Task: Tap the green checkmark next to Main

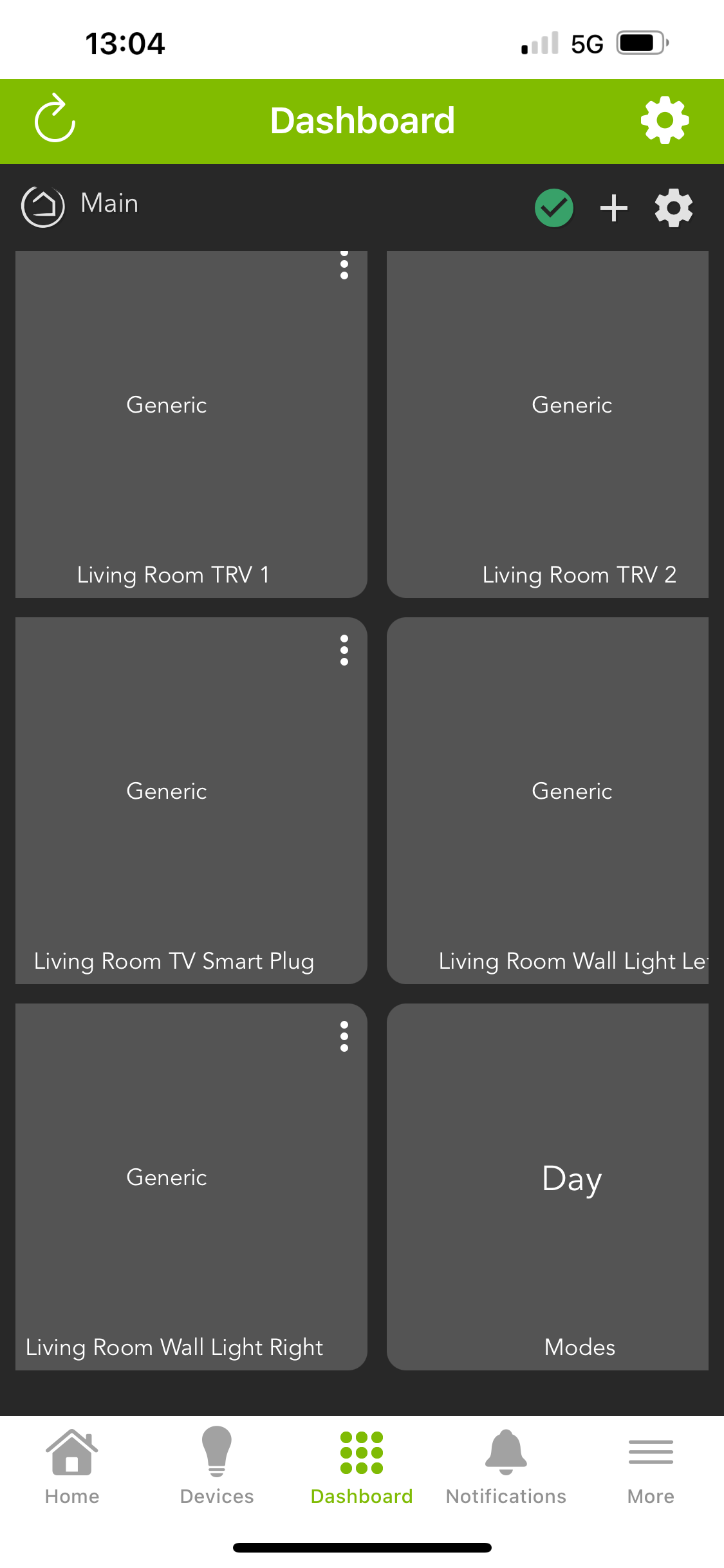Action: coord(554,208)
